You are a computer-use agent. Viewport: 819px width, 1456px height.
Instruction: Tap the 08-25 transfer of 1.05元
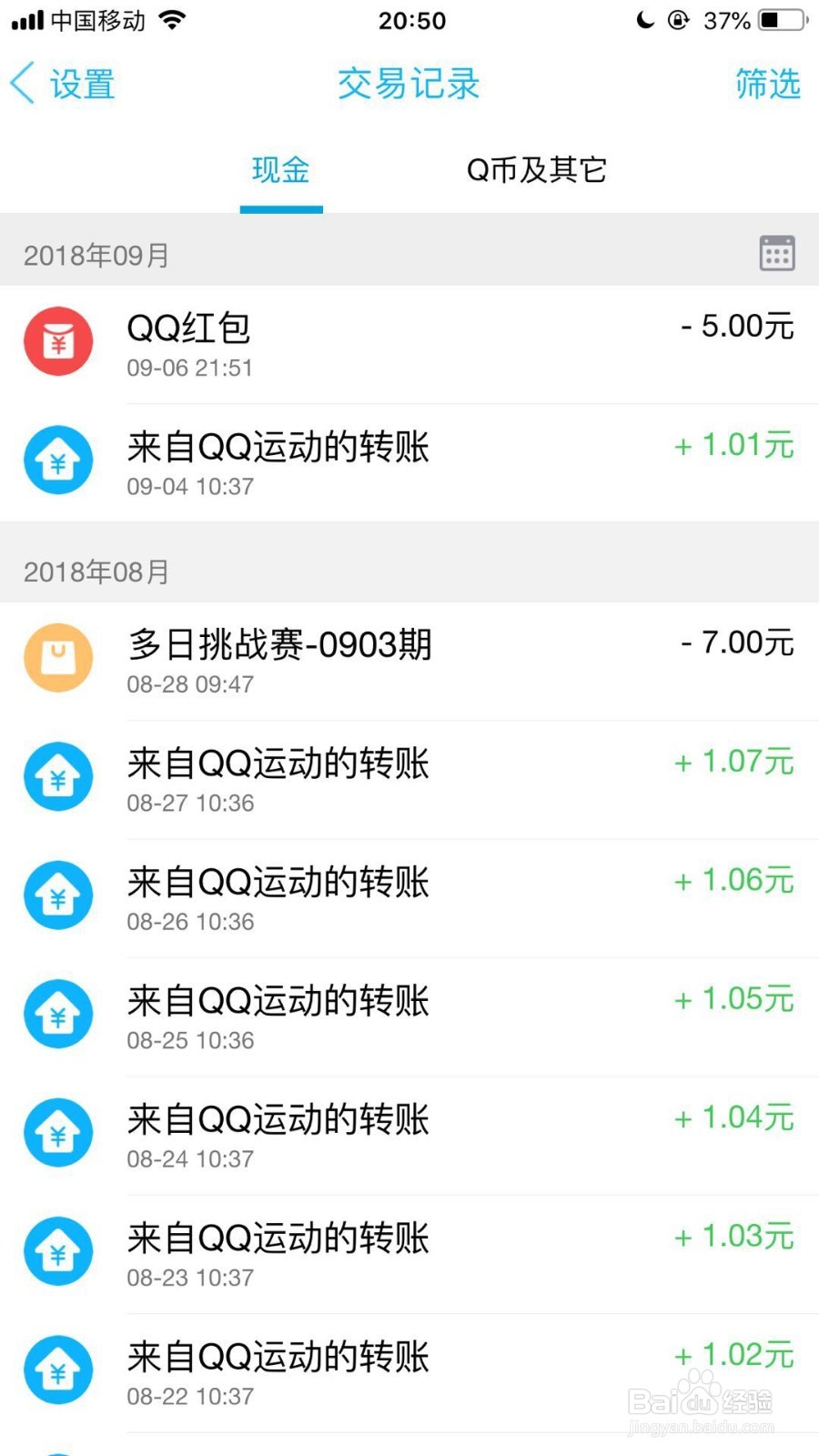409,1016
